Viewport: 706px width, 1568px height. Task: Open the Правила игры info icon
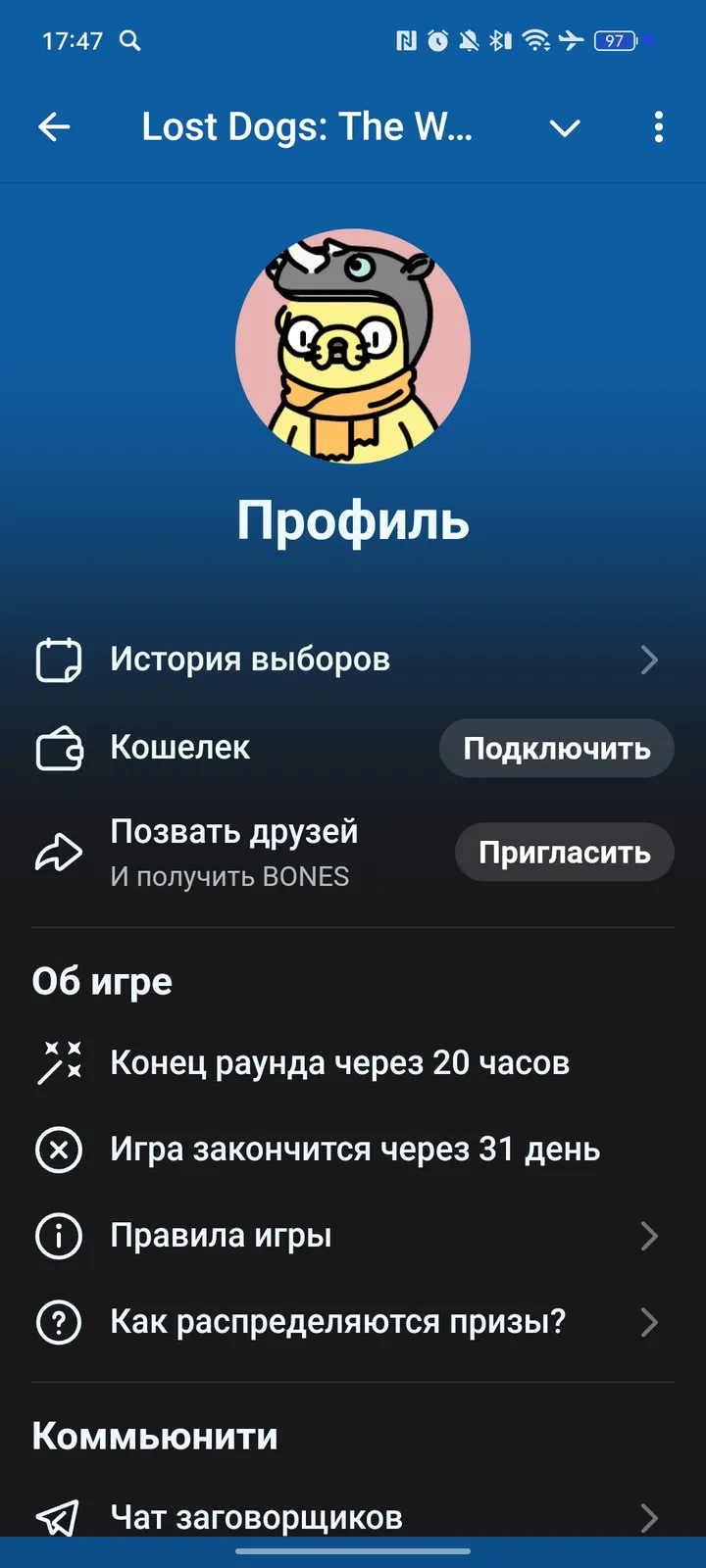pos(59,1236)
